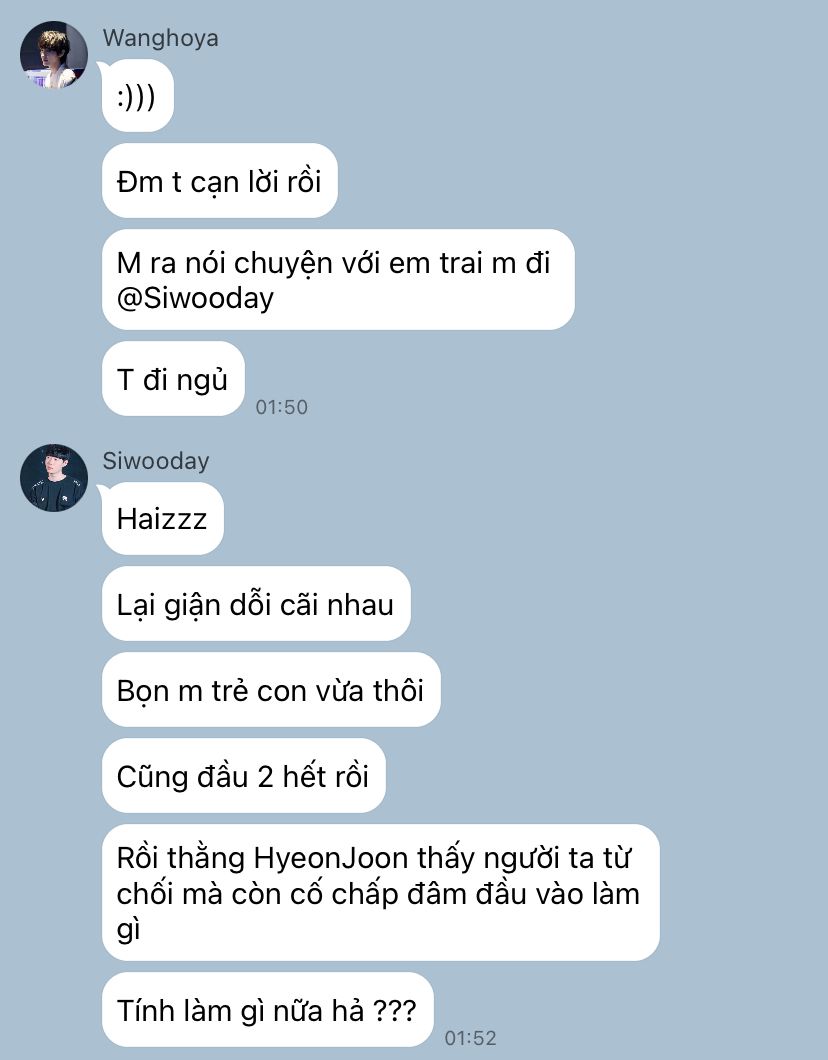Image resolution: width=828 pixels, height=1060 pixels.
Task: Open Siwooday's profile picture
Action: point(54,478)
